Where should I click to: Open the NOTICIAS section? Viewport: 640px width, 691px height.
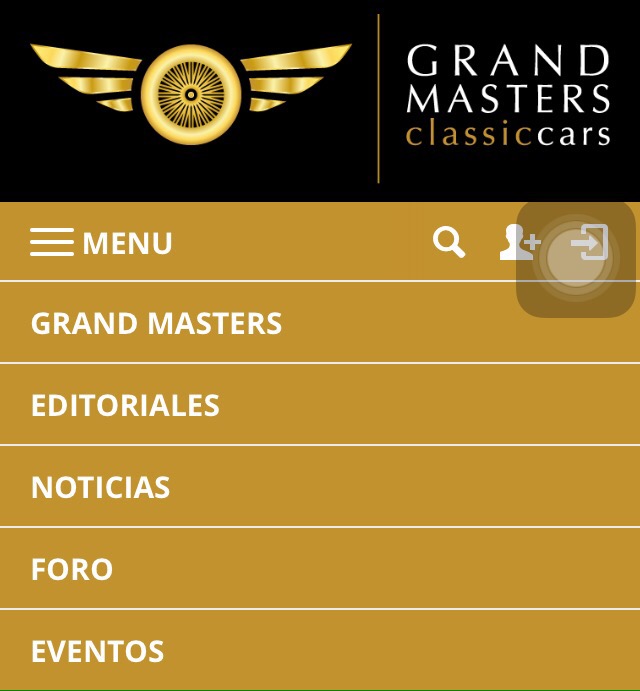100,487
